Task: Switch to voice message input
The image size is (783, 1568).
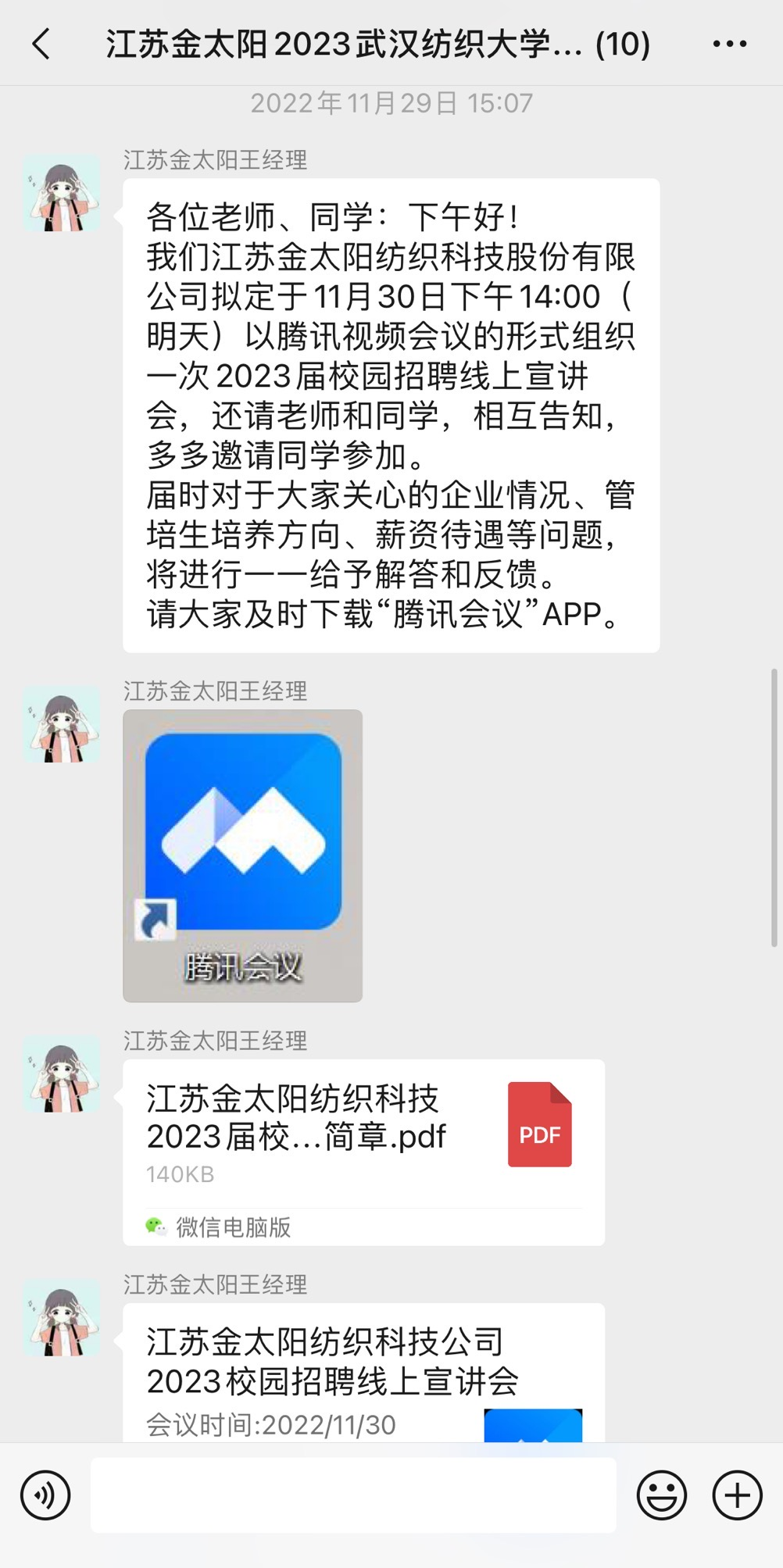Action: [45, 1495]
